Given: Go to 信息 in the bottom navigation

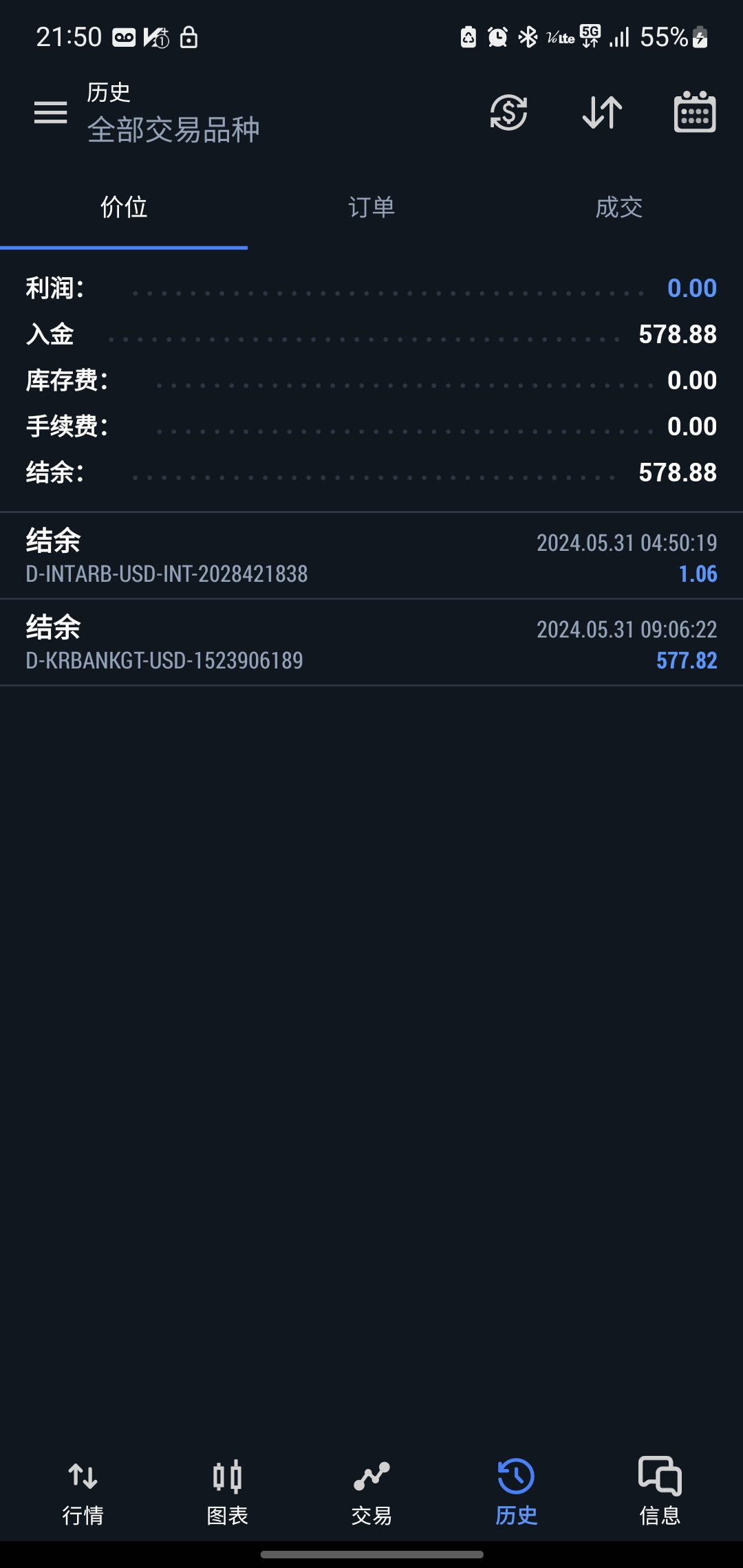Looking at the screenshot, I should point(660,1492).
